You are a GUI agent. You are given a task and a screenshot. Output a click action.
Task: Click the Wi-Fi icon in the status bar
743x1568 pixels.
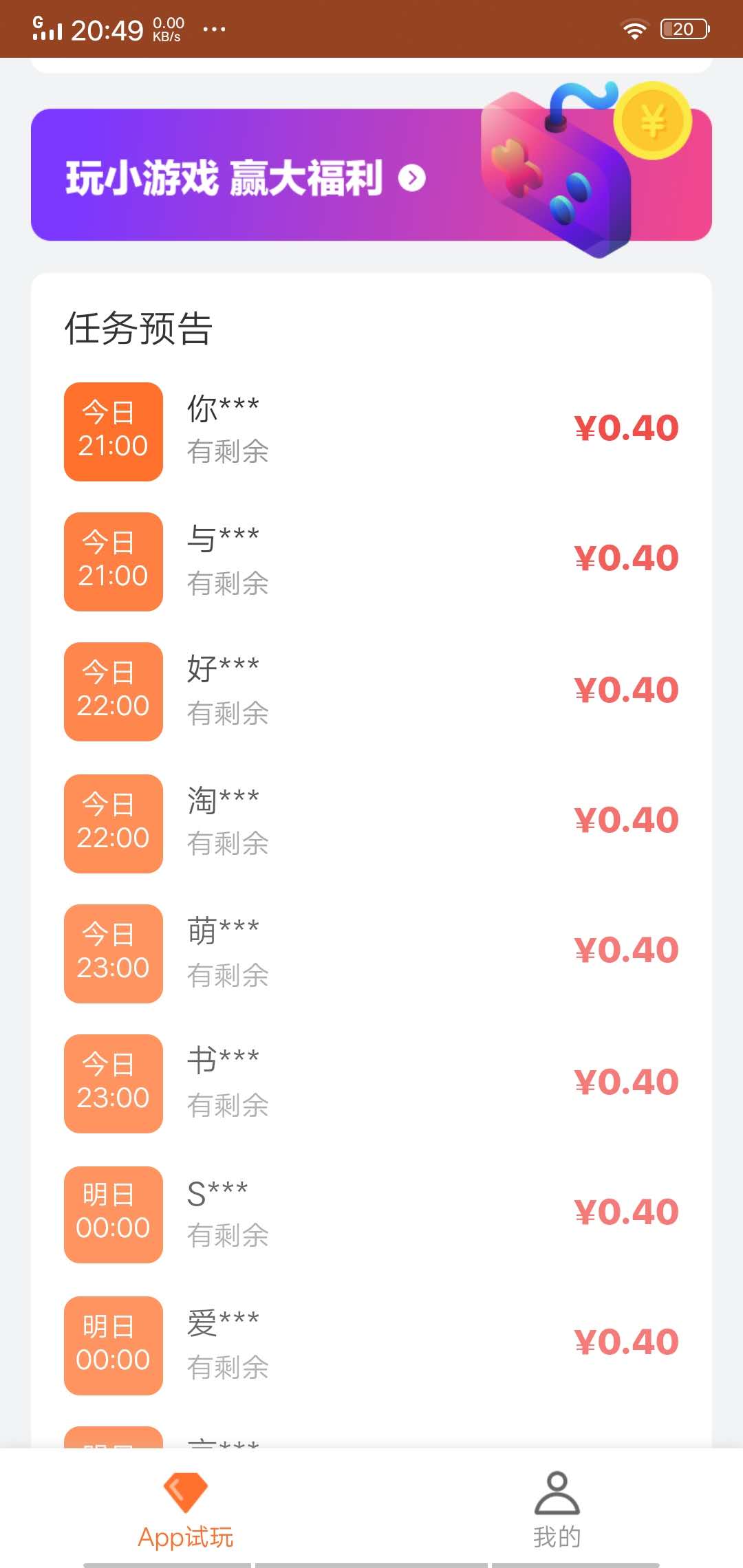pos(633,29)
